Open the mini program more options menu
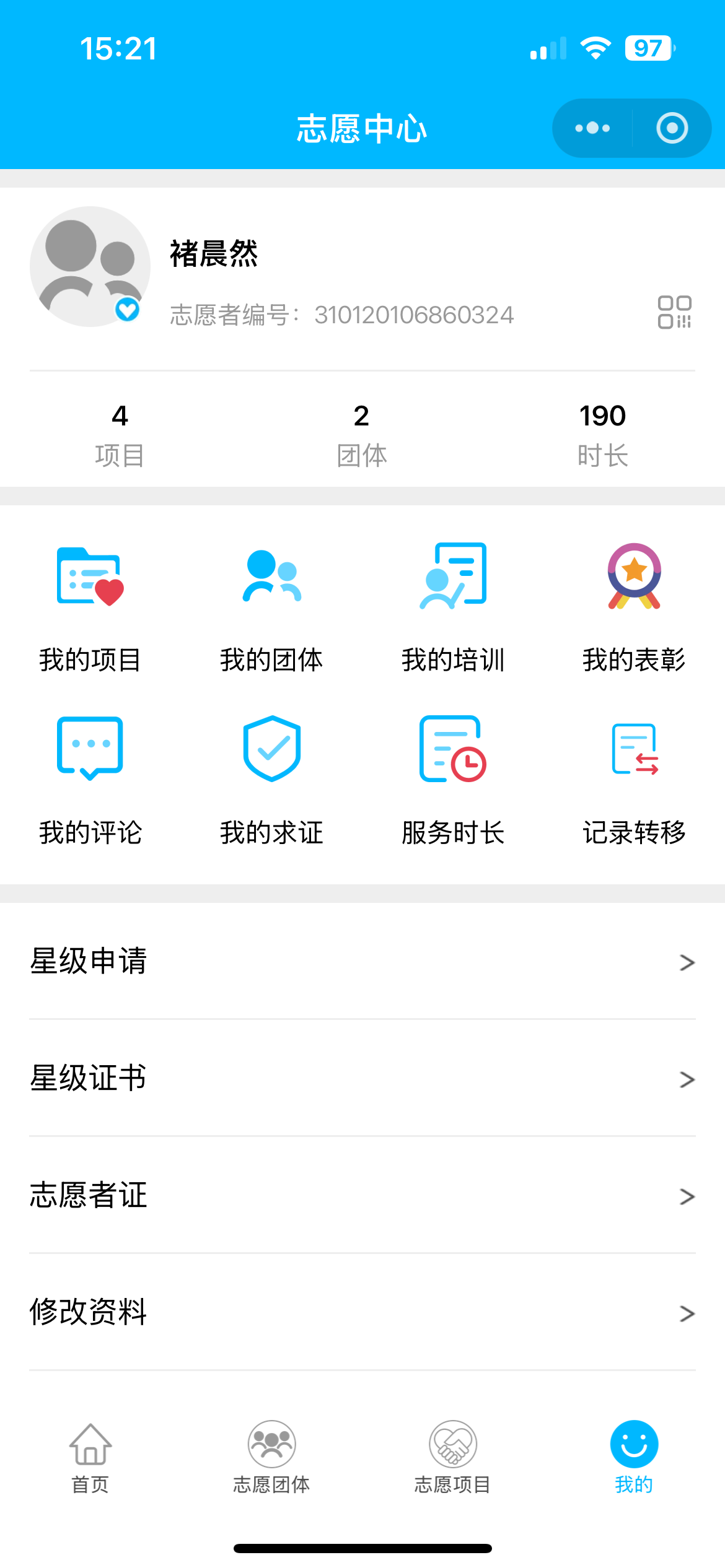725x1568 pixels. (x=592, y=128)
